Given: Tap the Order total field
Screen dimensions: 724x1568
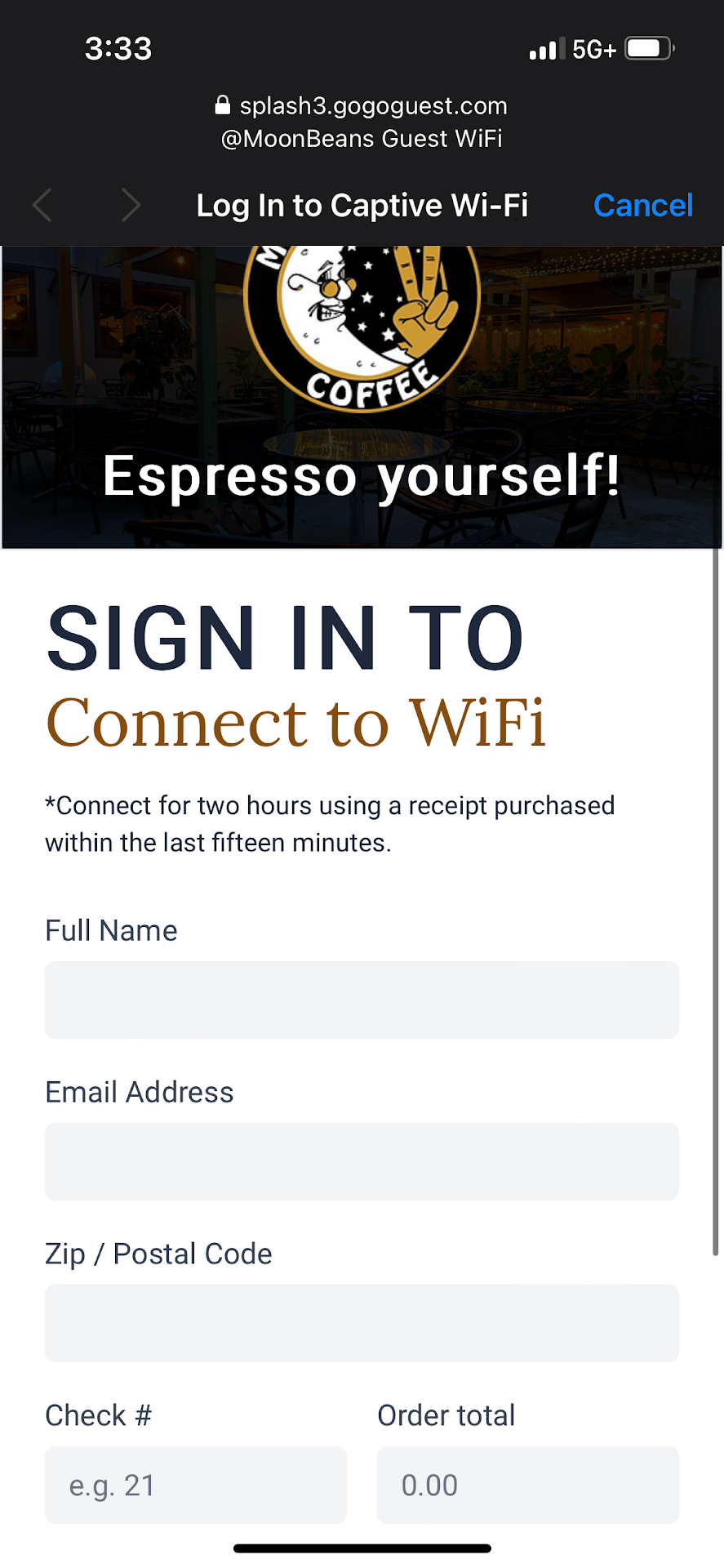Looking at the screenshot, I should 527,1485.
